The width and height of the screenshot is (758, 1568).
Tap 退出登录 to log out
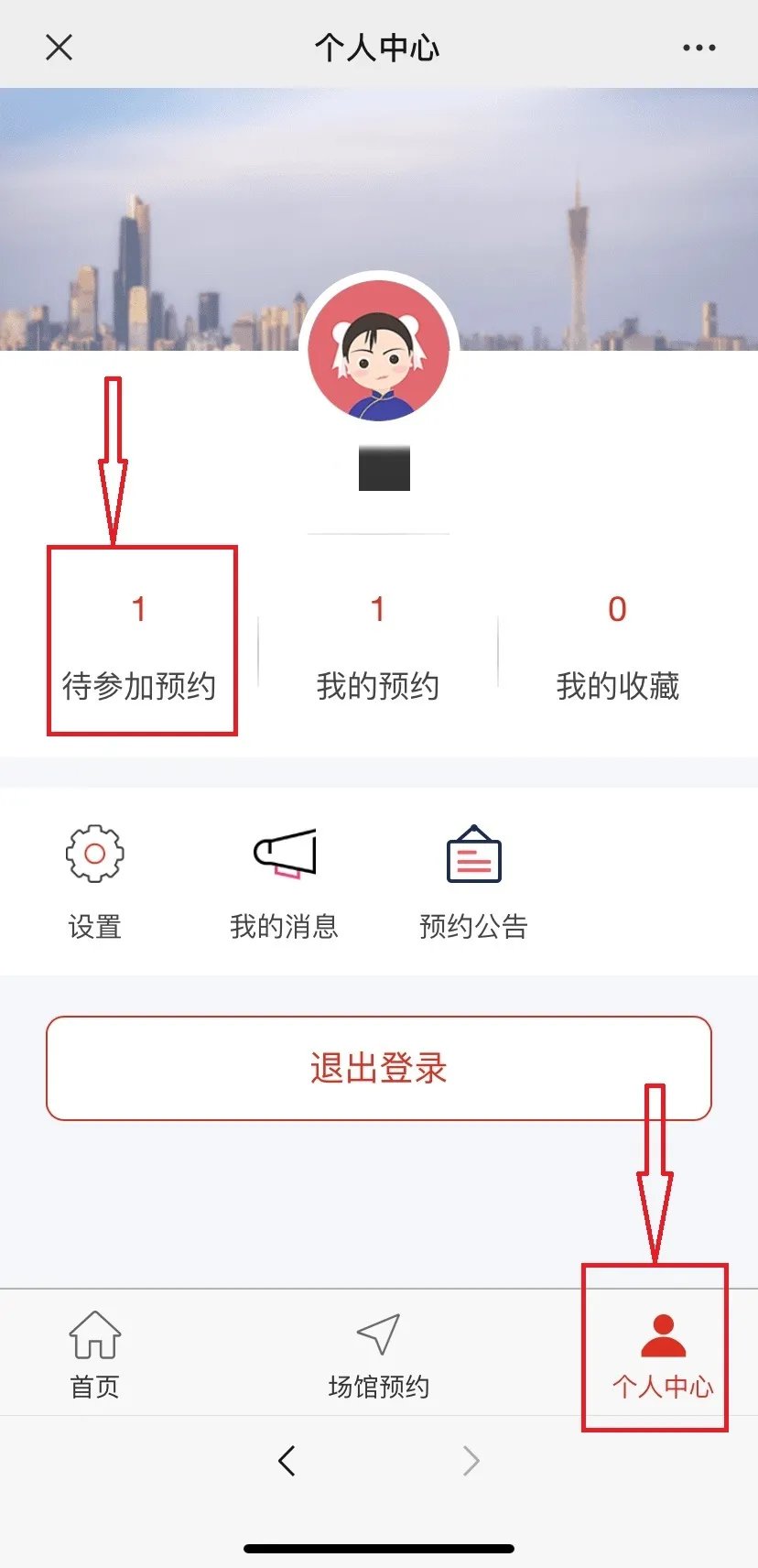pos(379,1068)
